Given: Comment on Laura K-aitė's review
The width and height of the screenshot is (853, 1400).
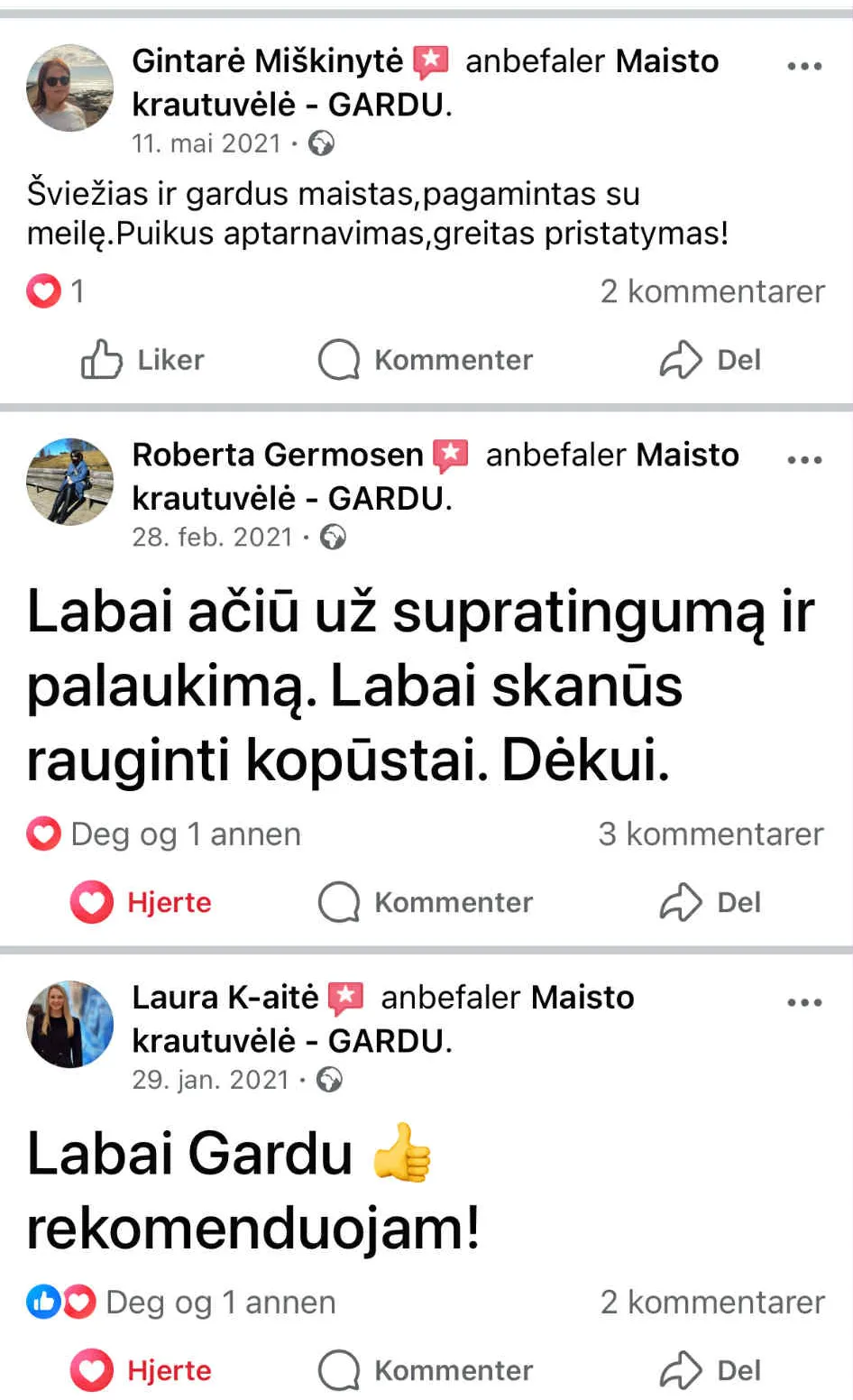Looking at the screenshot, I should point(426,1370).
